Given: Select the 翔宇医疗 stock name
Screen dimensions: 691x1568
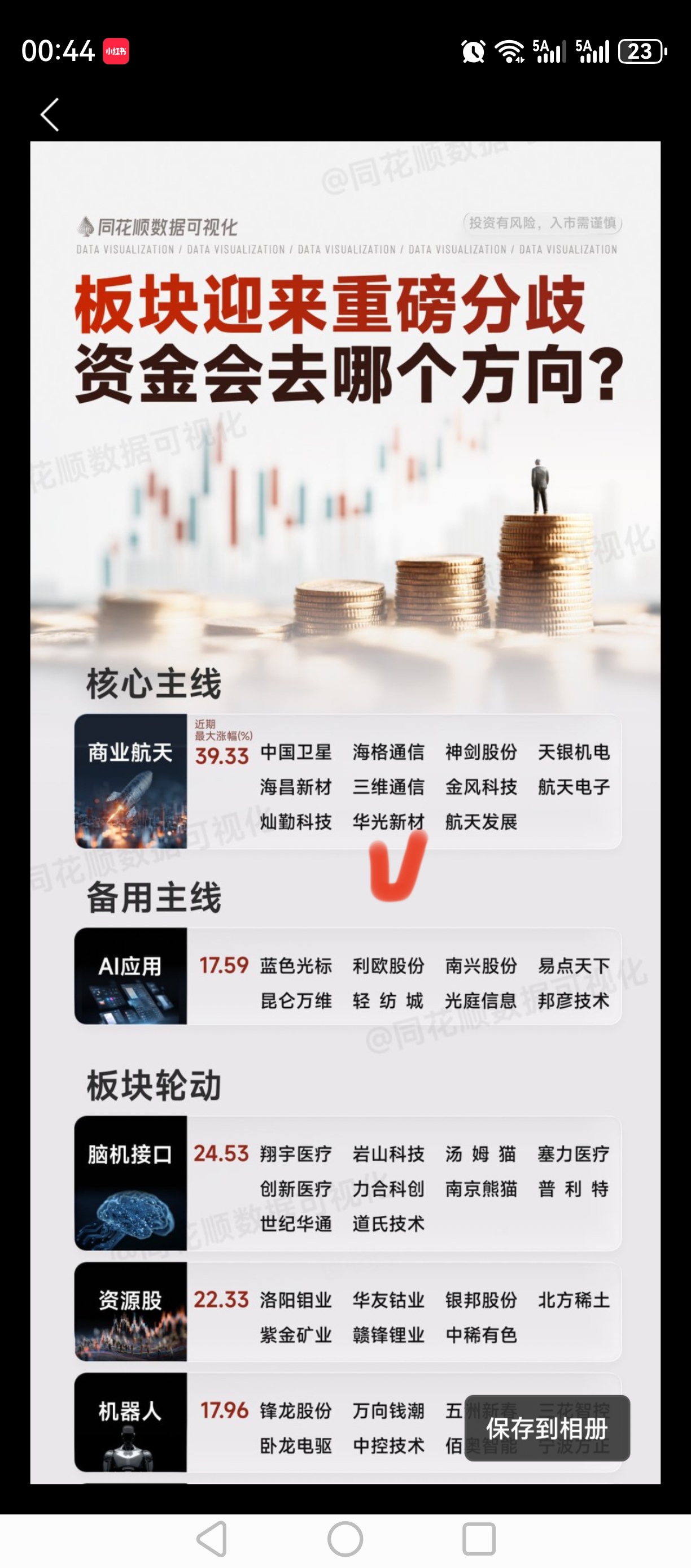Looking at the screenshot, I should point(296,1152).
